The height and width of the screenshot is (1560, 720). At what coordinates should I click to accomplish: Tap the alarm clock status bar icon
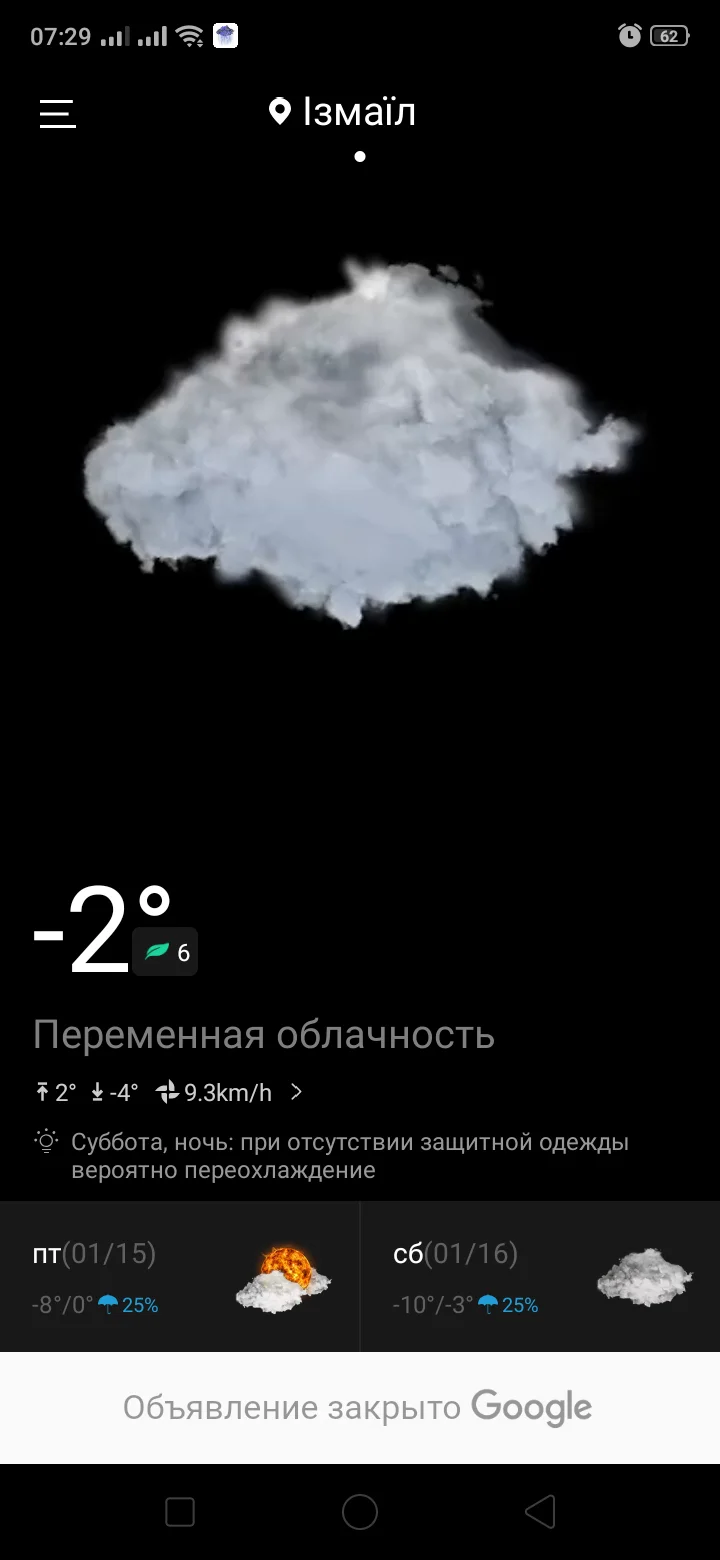pyautogui.click(x=629, y=35)
